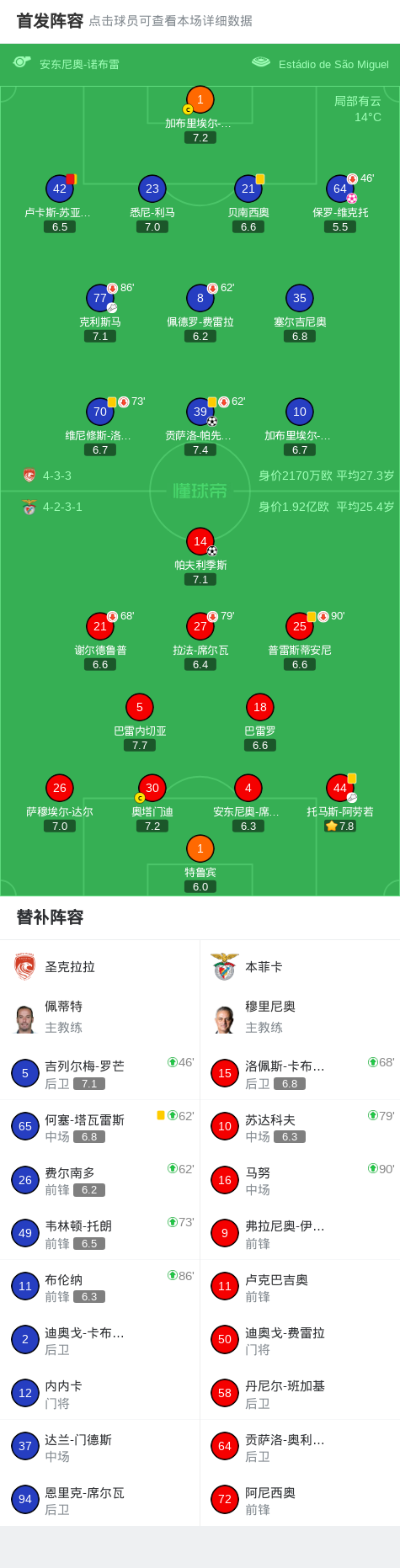Select player 27 拉法-席尔瓦

point(200,641)
